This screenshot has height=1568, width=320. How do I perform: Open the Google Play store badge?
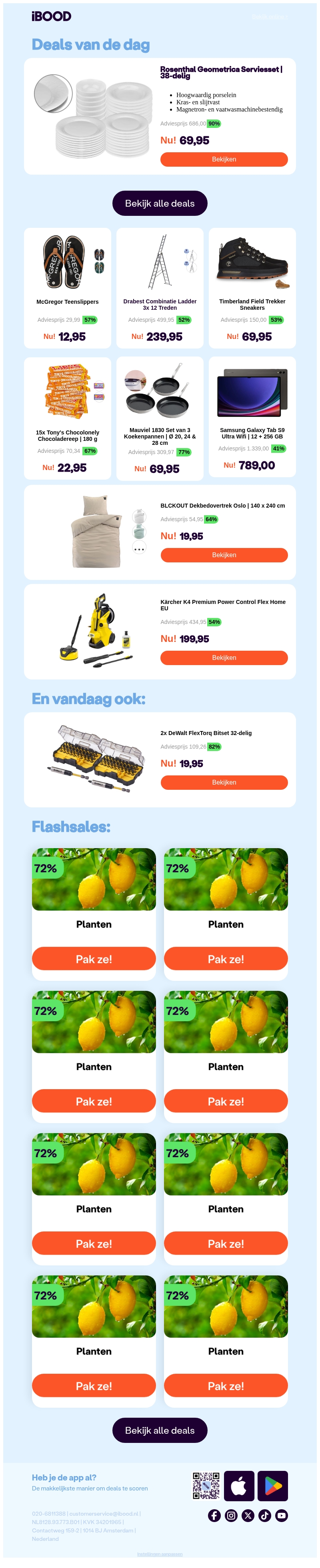pyautogui.click(x=272, y=1486)
